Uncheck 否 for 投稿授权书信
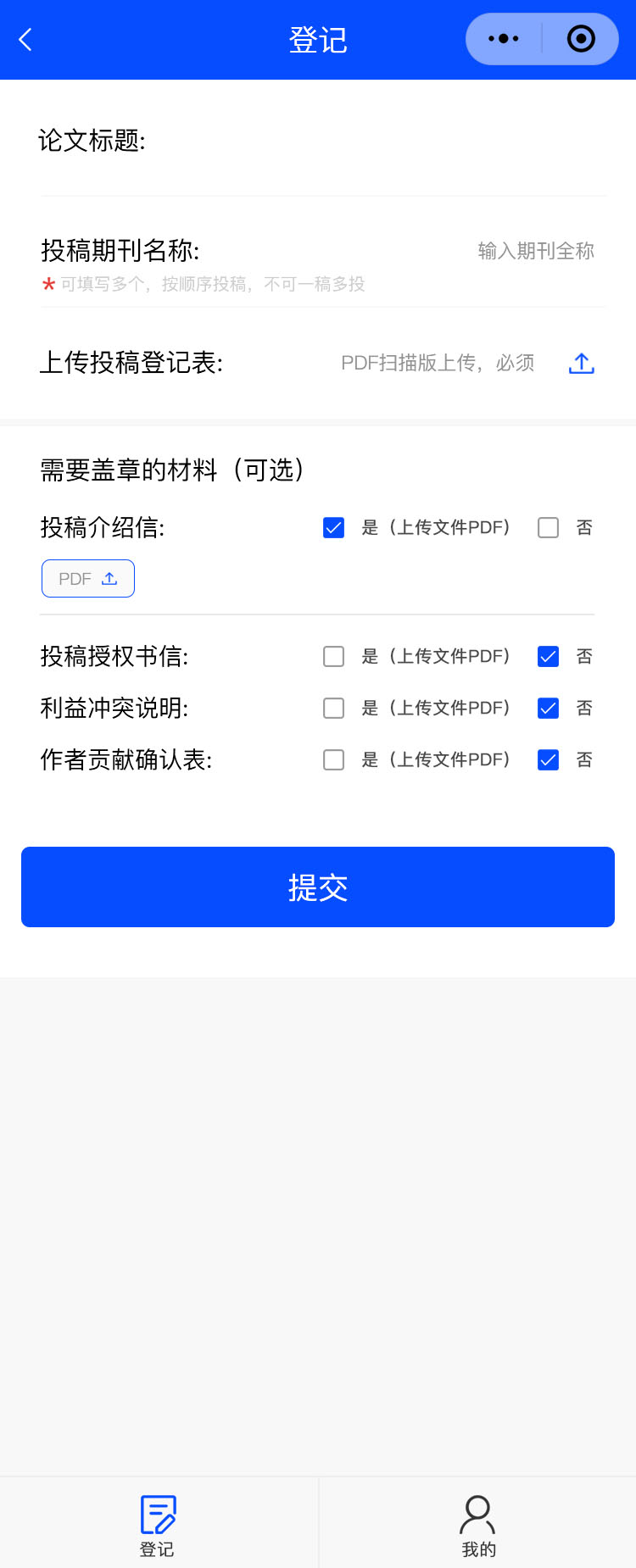This screenshot has width=636, height=1568. (x=549, y=657)
